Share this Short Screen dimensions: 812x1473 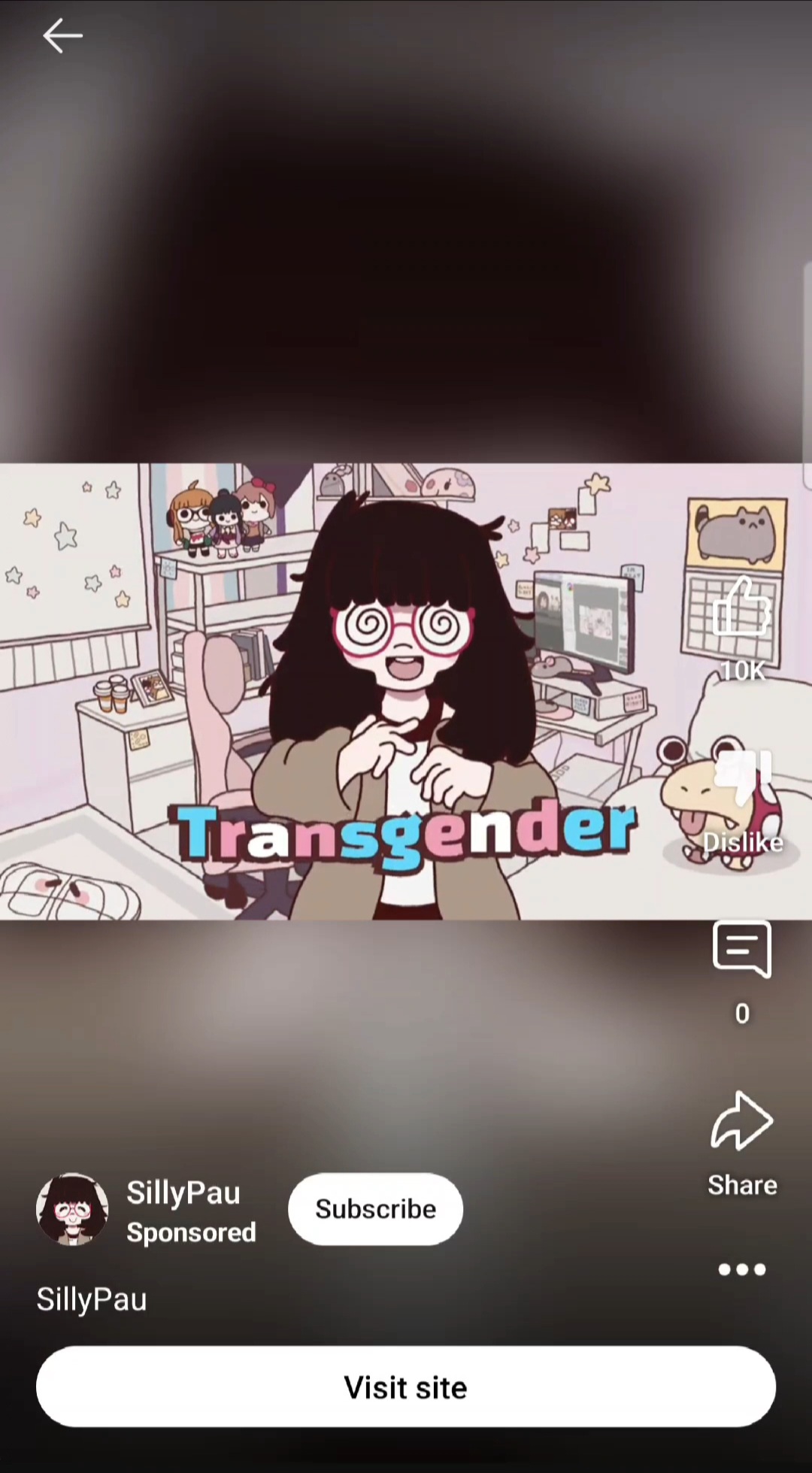coord(742,1121)
